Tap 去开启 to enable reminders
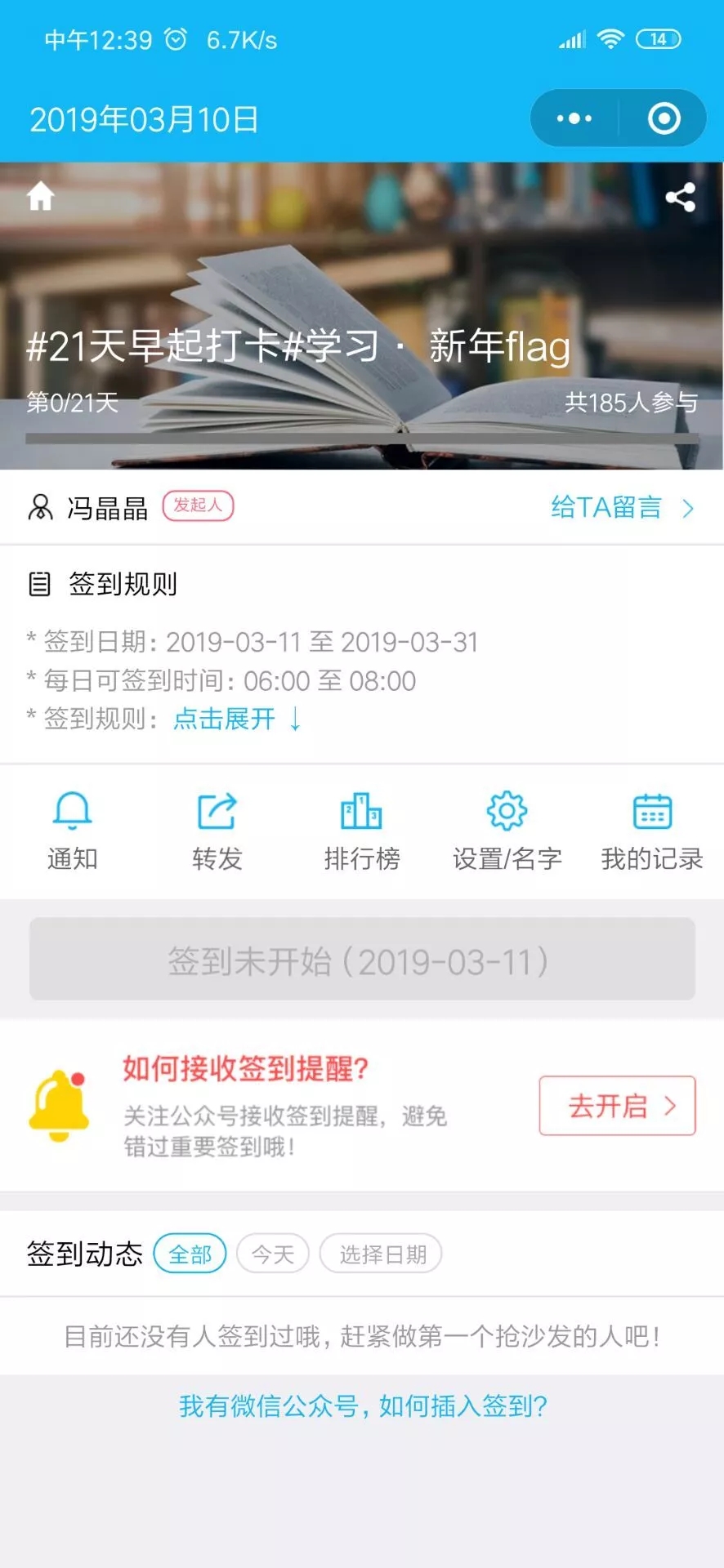 click(617, 1106)
